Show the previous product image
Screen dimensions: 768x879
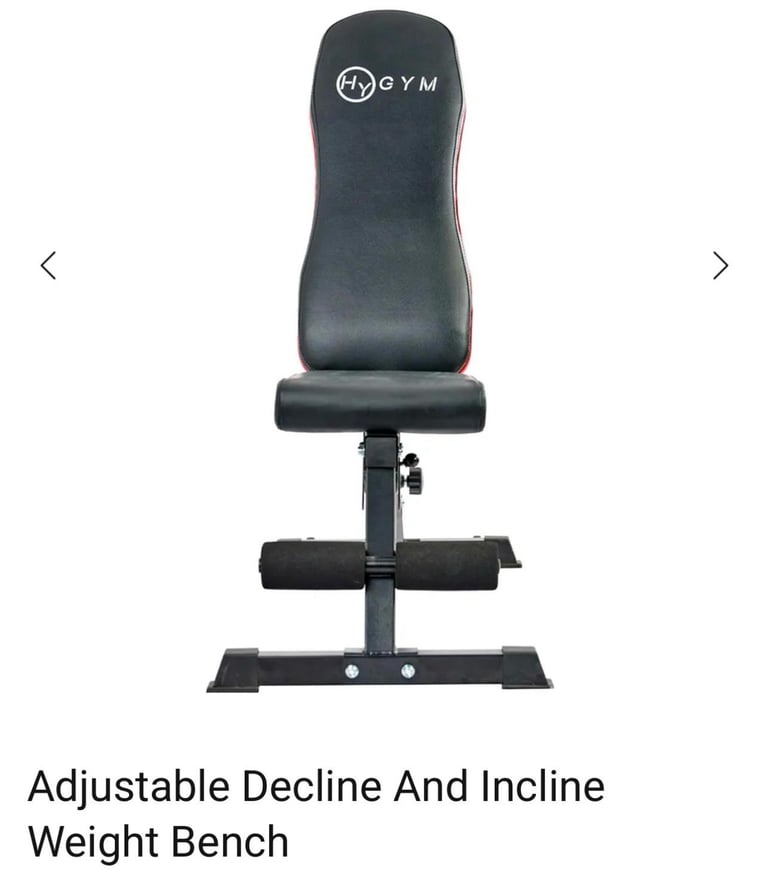coord(48,265)
